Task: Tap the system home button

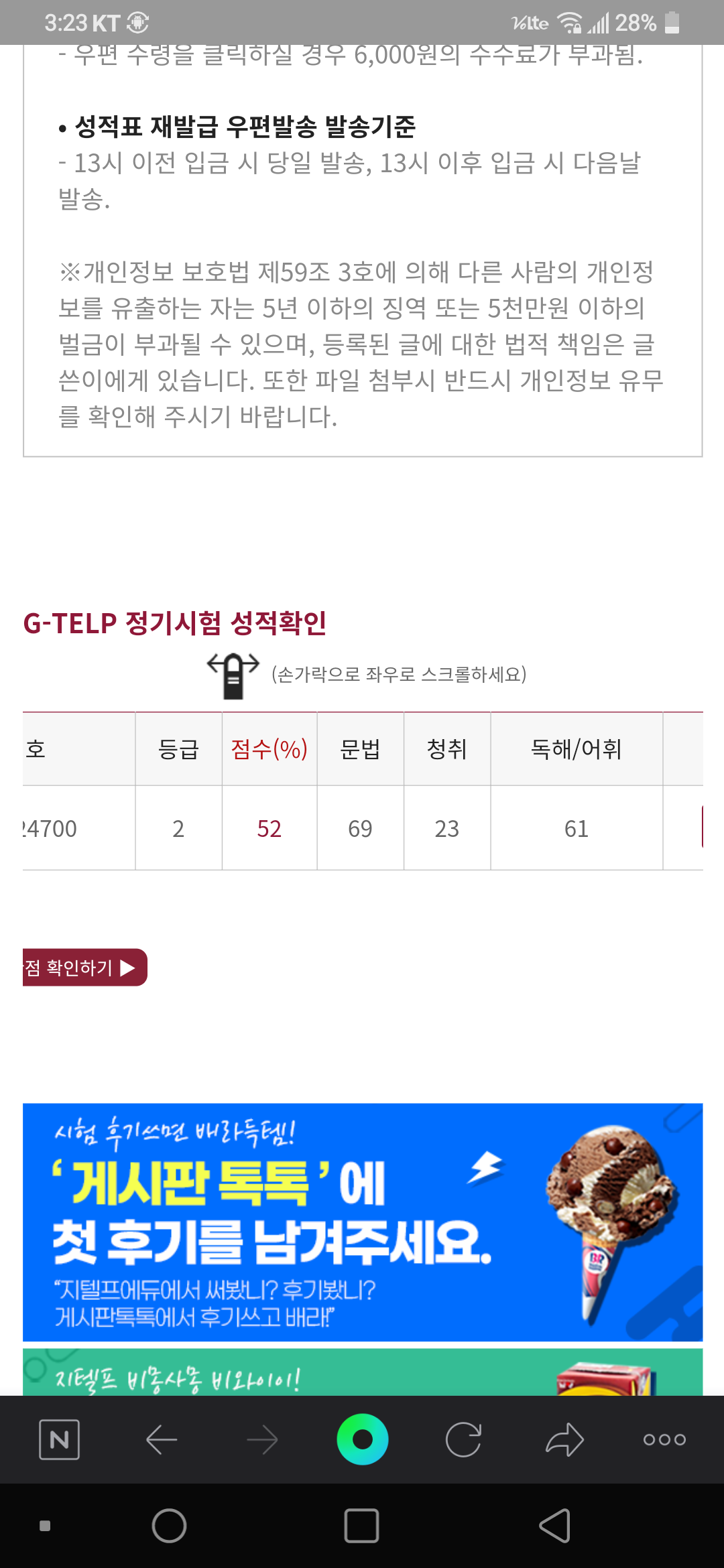Action: coord(169,1526)
